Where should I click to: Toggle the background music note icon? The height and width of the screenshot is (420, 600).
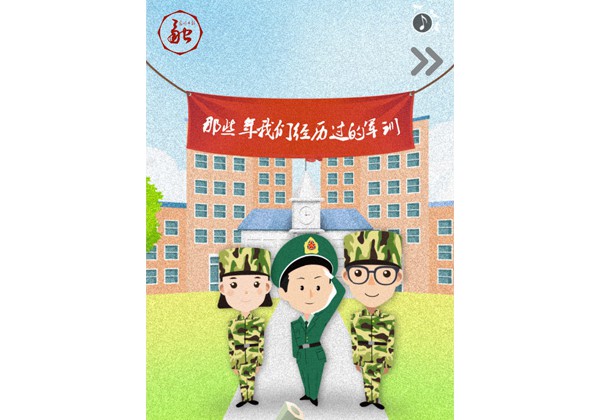422,22
